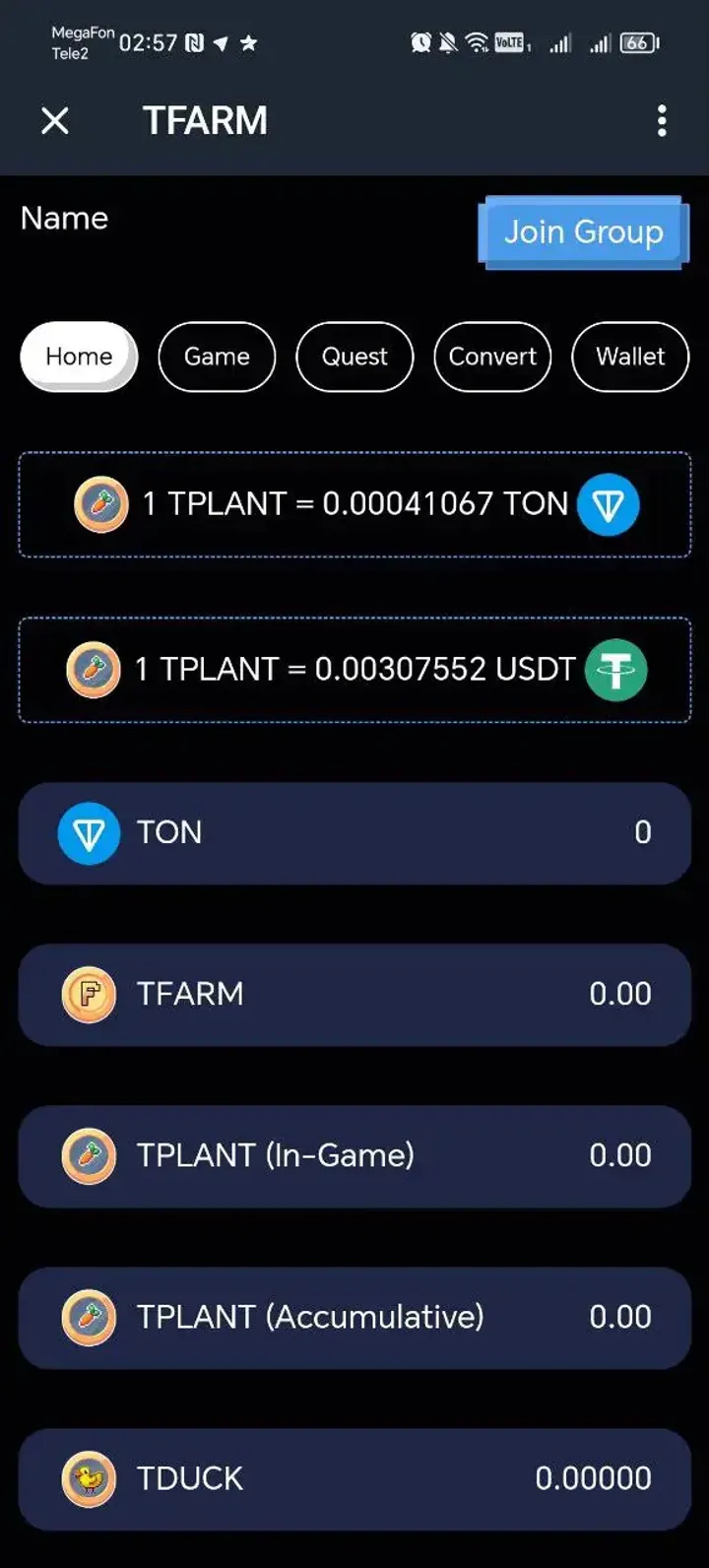Select the Quest tab

click(354, 358)
